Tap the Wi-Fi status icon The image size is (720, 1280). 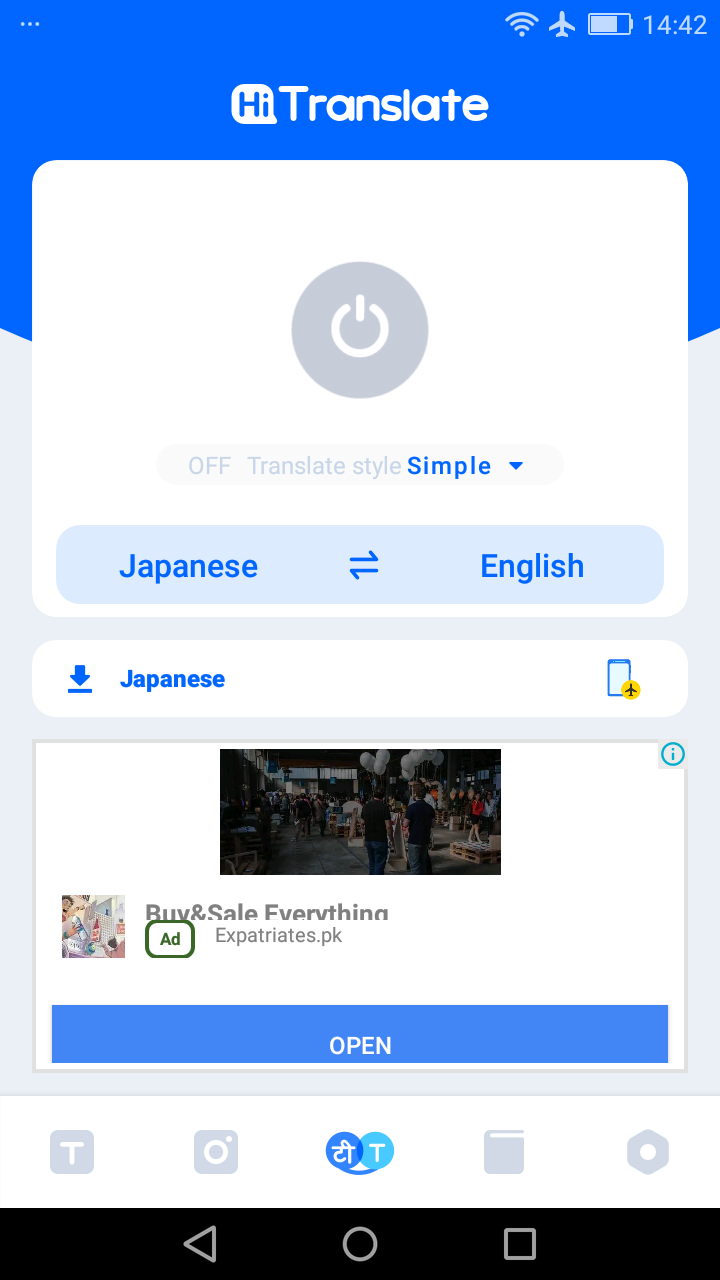point(521,24)
